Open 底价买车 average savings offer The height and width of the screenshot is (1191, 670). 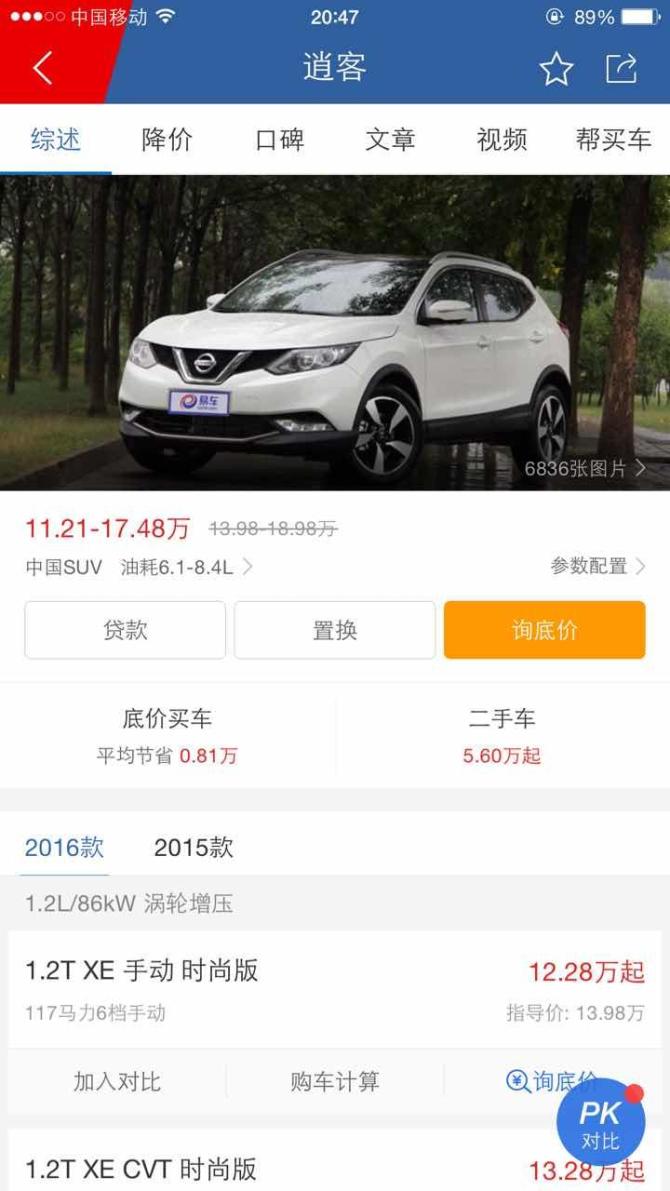click(167, 735)
